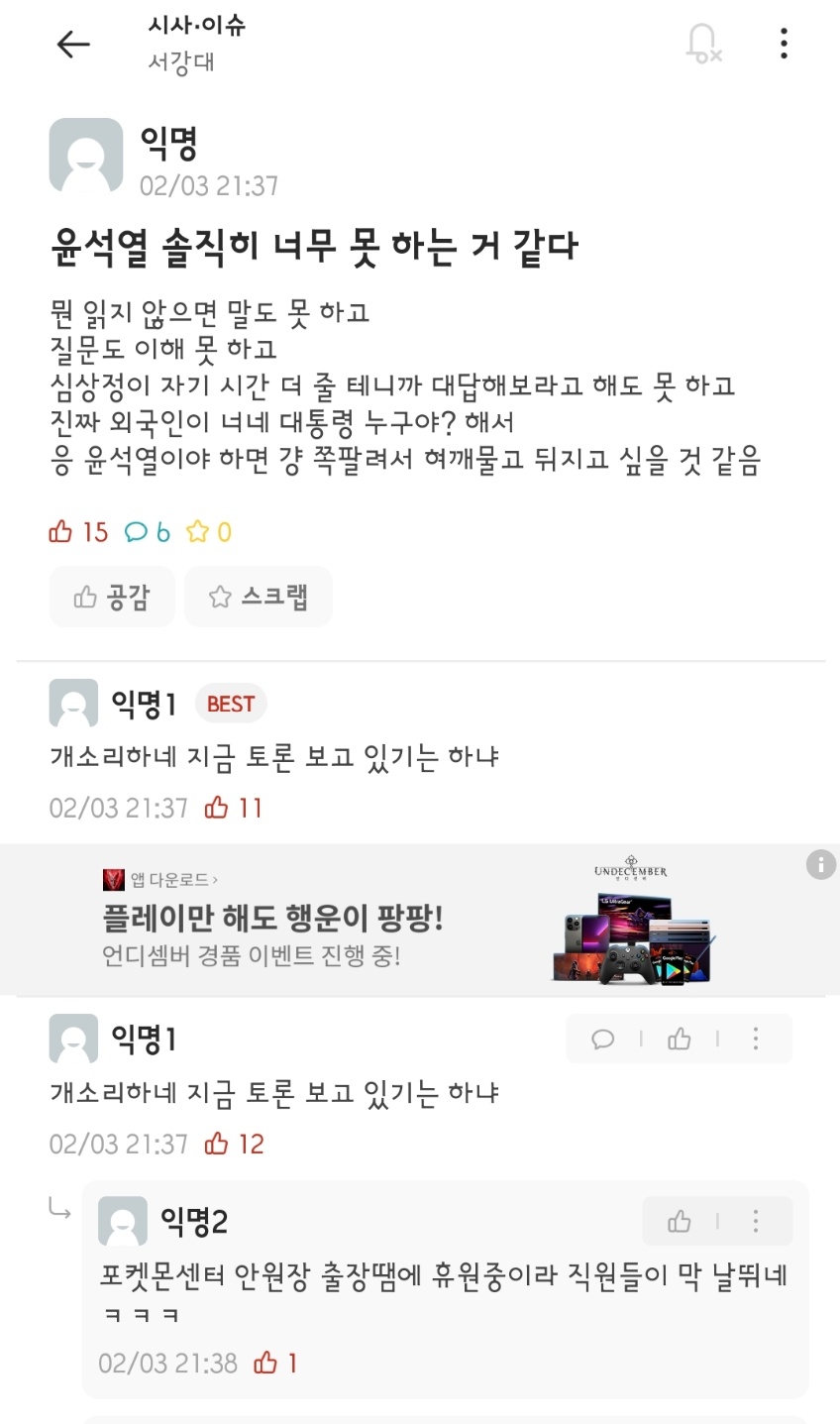
Task: Like 익명2's reply
Action: (x=680, y=1221)
